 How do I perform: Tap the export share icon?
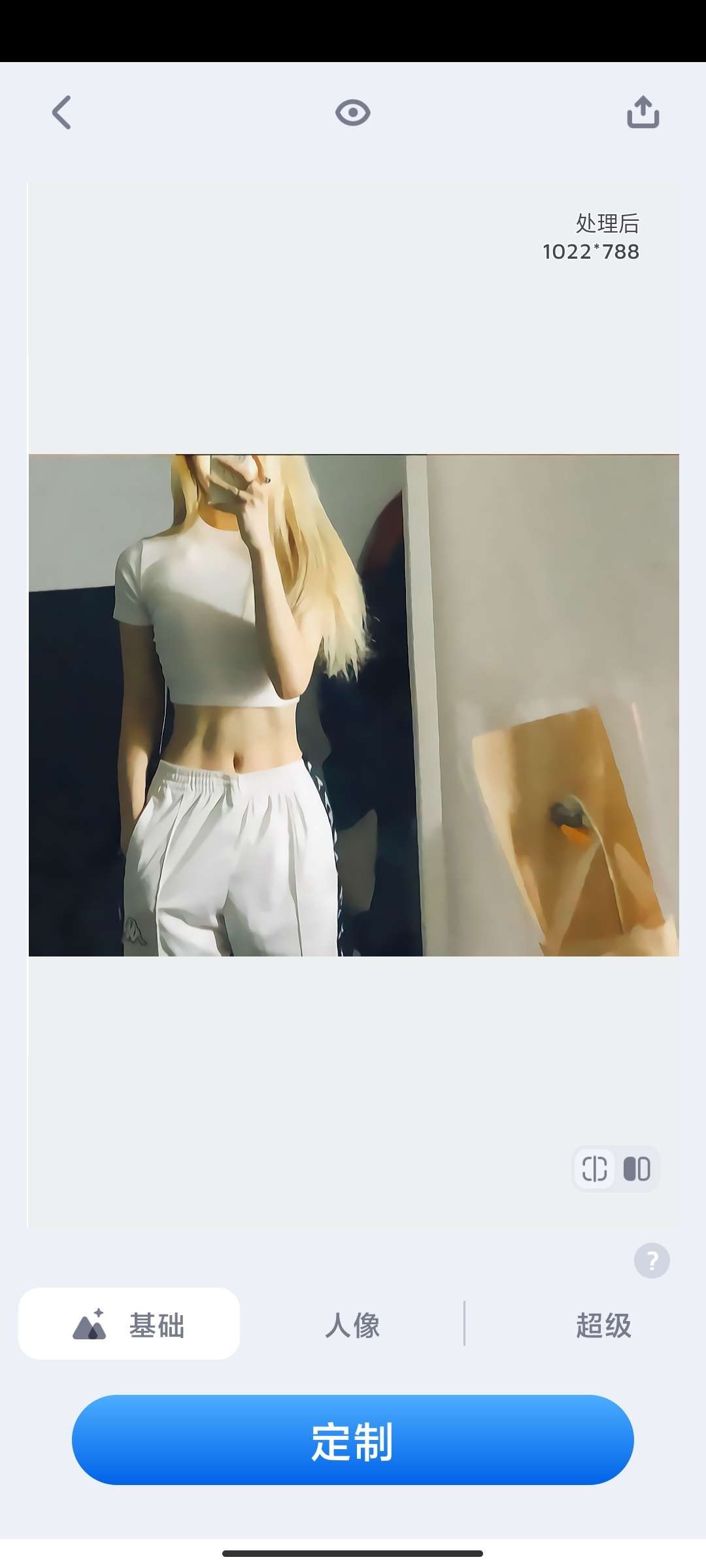643,112
